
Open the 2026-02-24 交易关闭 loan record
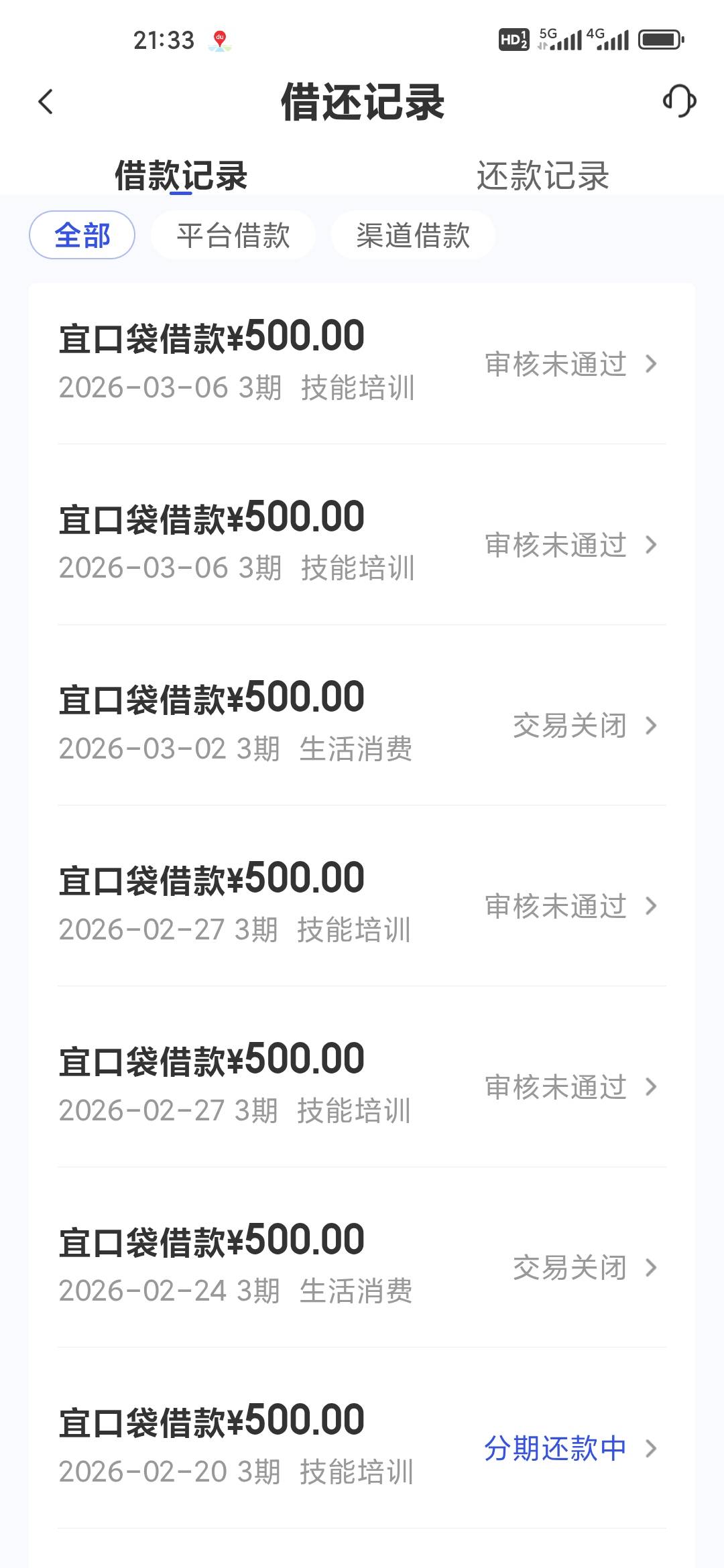(x=362, y=1266)
